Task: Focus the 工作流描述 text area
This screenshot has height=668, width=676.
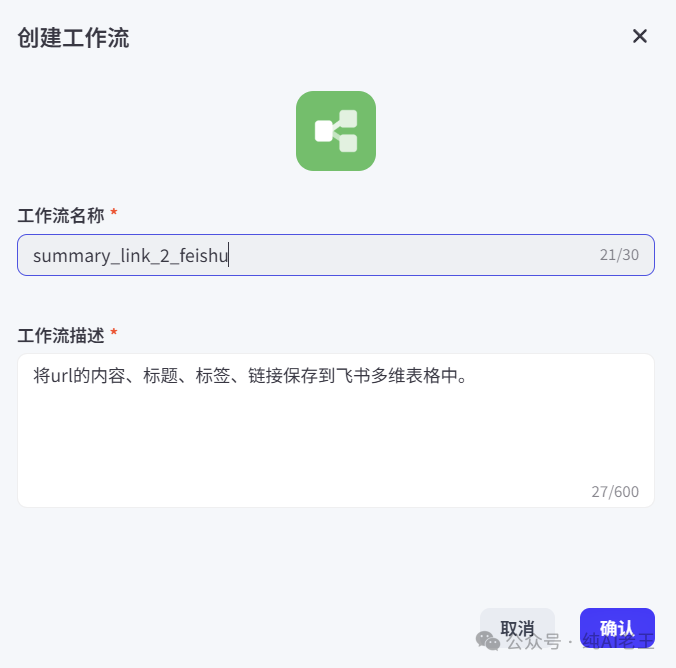Action: pyautogui.click(x=336, y=430)
